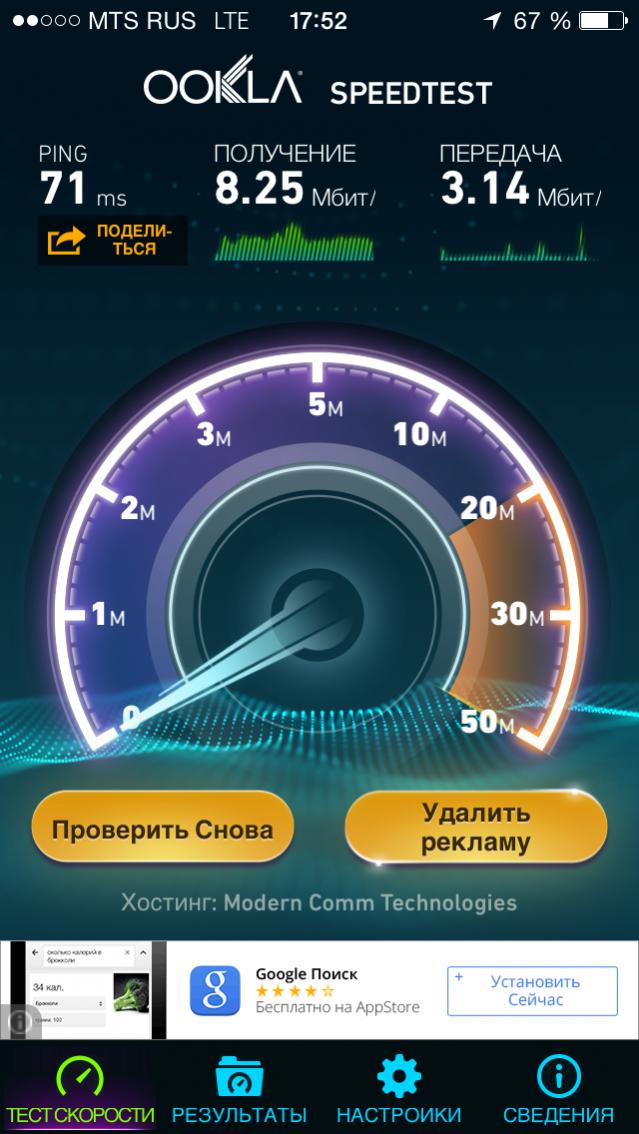
Task: Share the result with Поделиться button
Action: (112, 240)
